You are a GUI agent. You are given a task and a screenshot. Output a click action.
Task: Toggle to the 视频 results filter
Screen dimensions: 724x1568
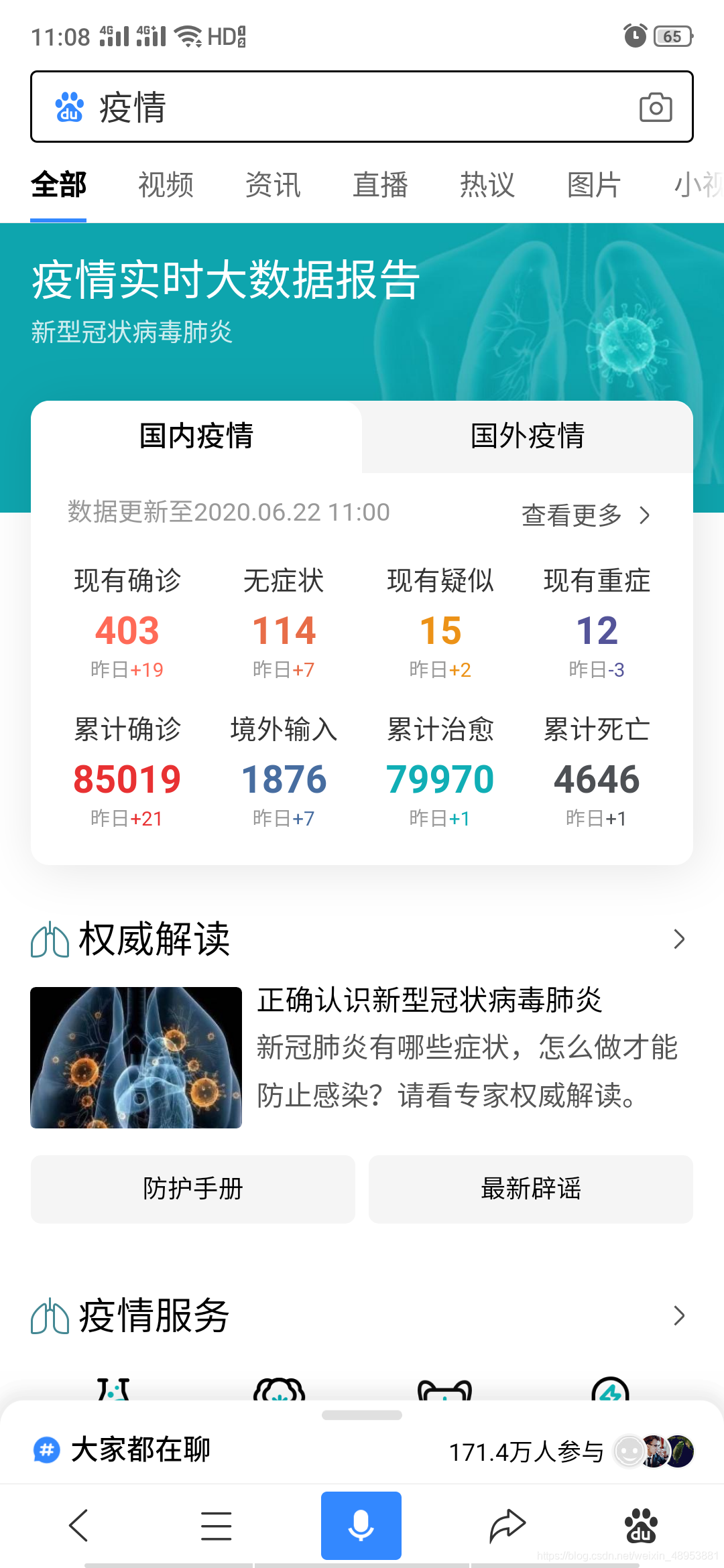pos(165,185)
